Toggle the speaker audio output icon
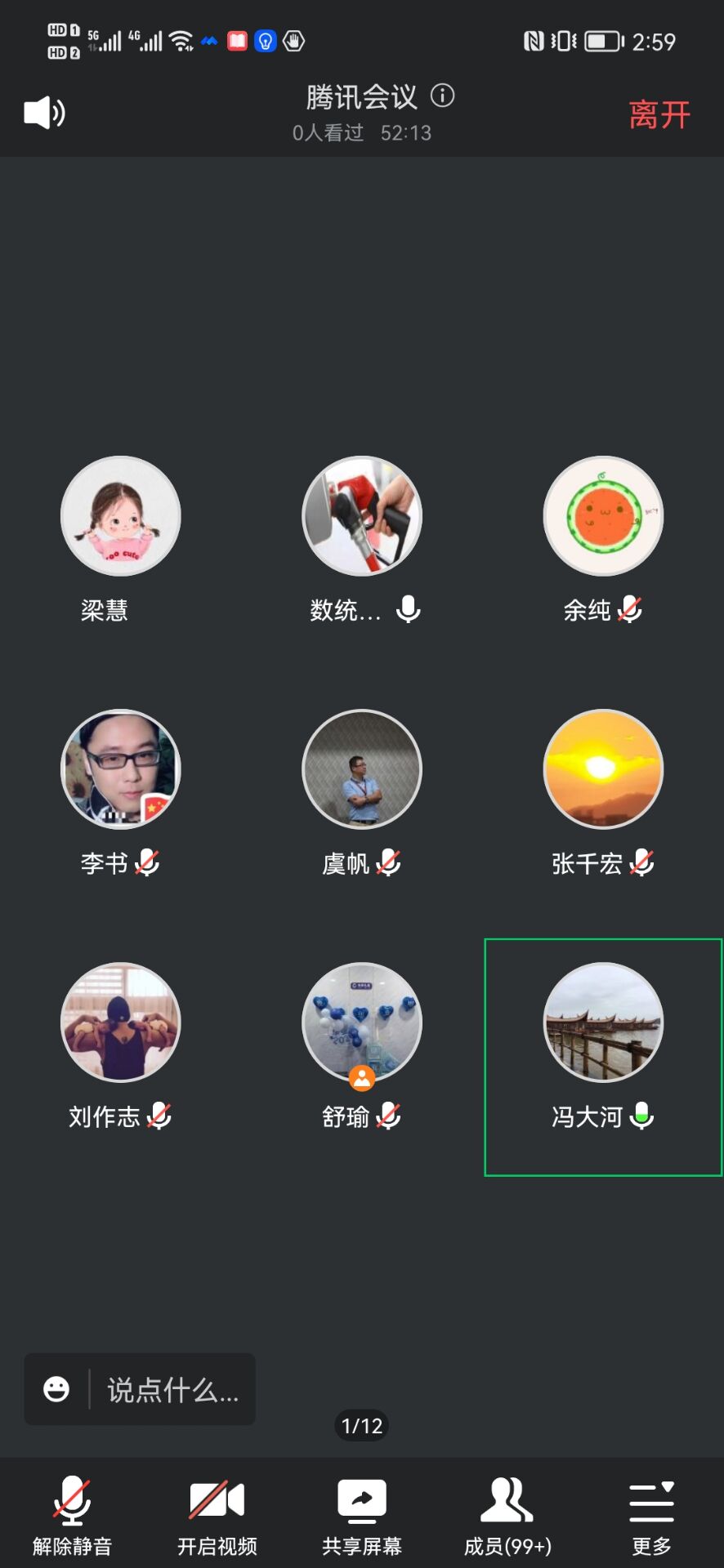Viewport: 724px width, 1568px height. pos(44,113)
